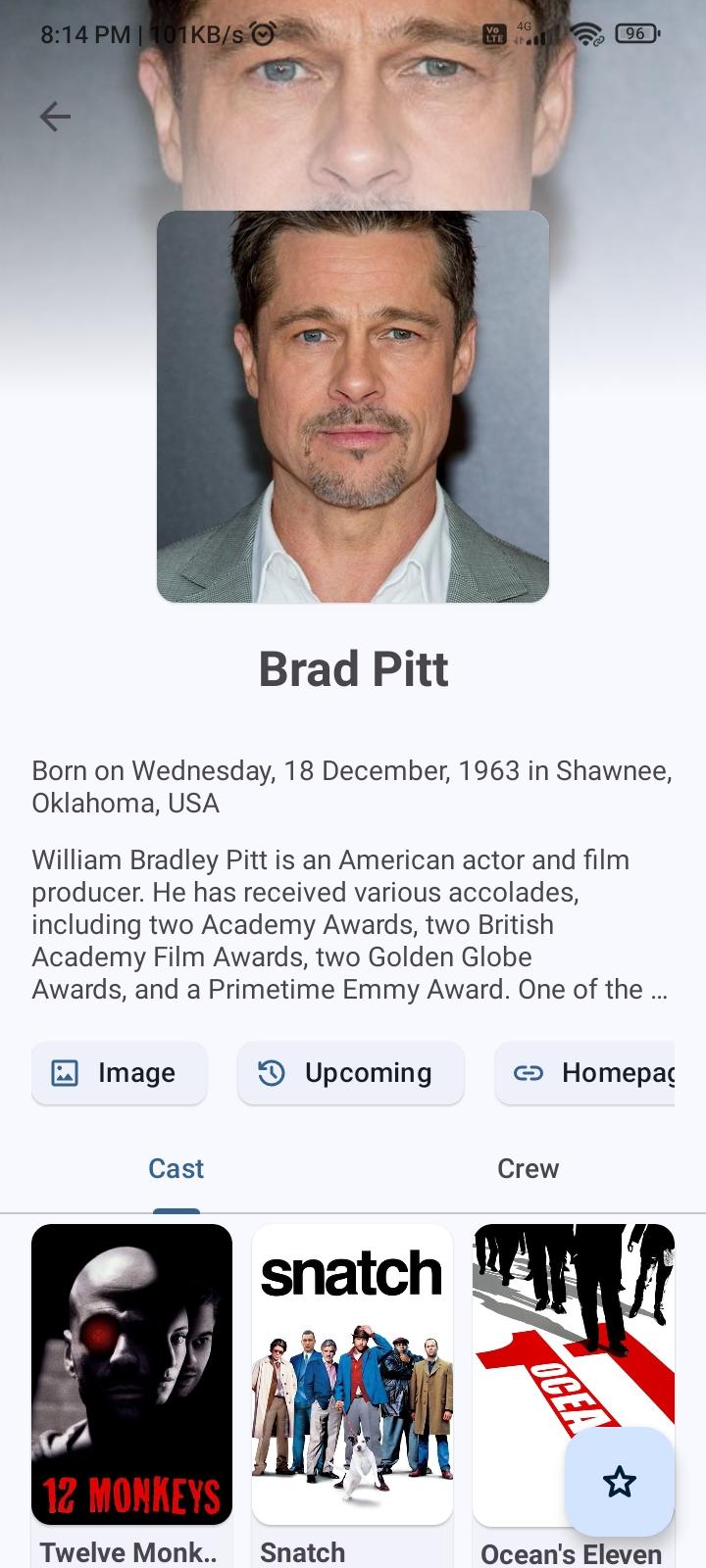Go back using the arrow icon

click(x=55, y=118)
